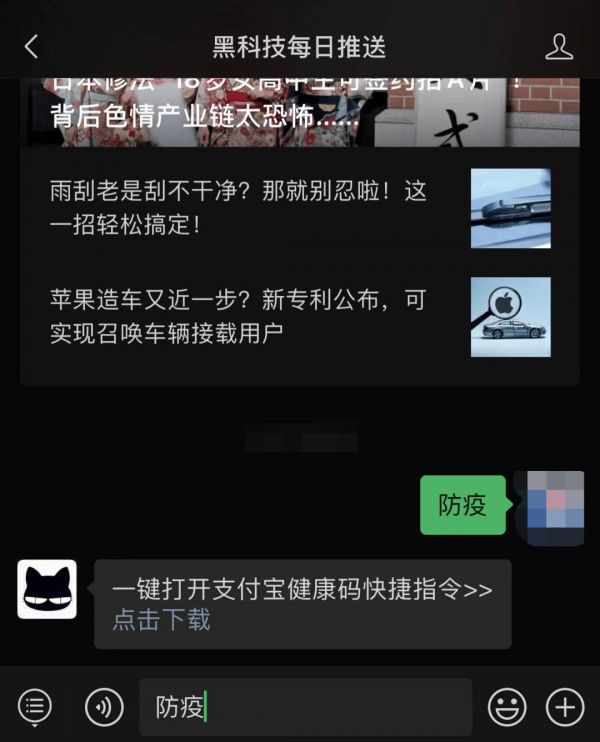Switch to voice message input

[x=104, y=707]
